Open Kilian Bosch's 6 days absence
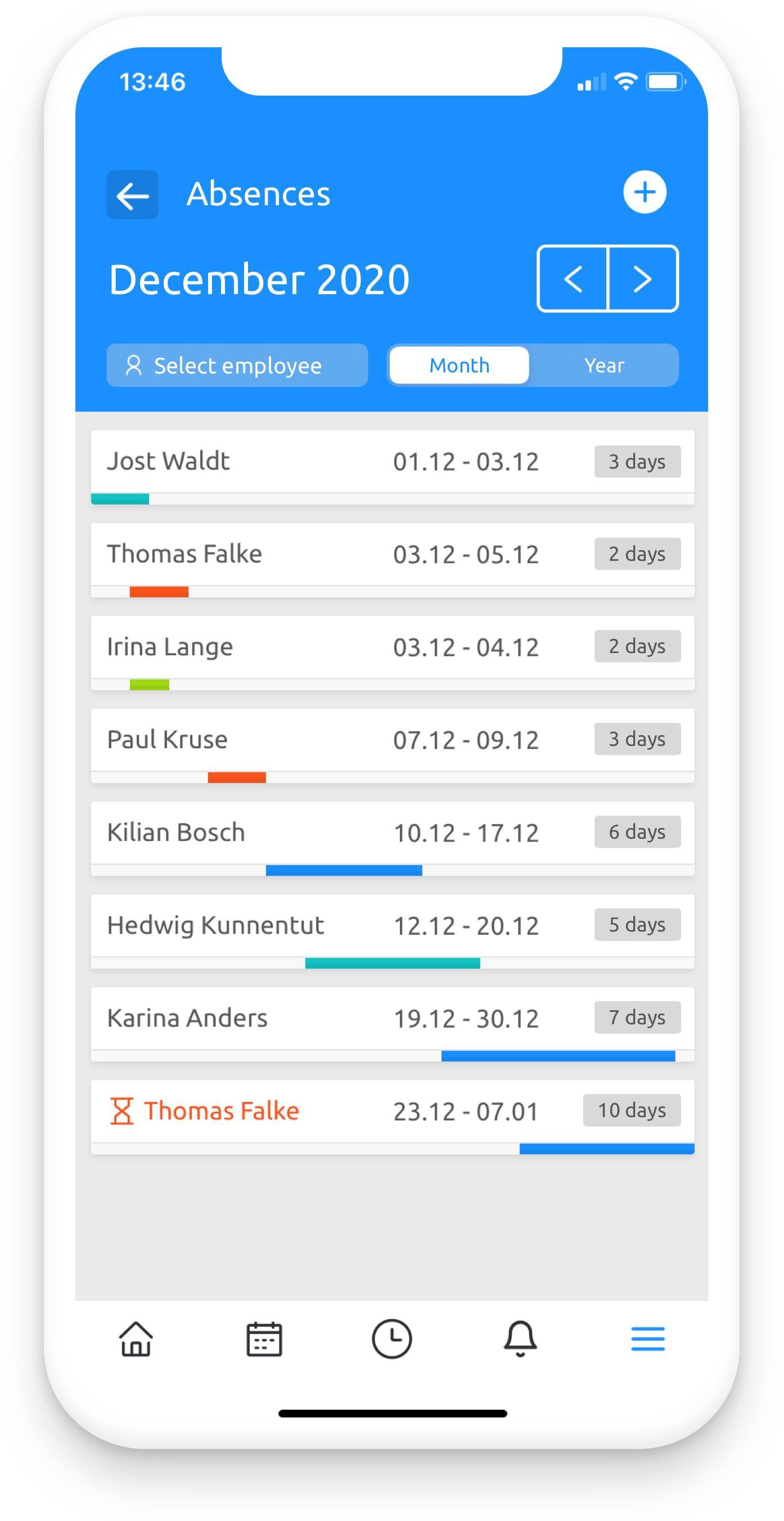784x1521 pixels. tap(392, 833)
